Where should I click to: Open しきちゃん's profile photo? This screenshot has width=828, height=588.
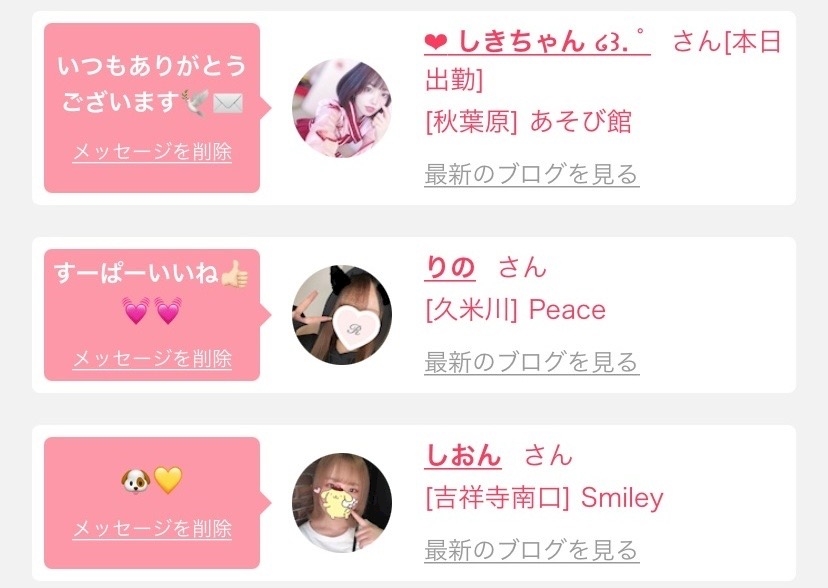click(x=341, y=108)
